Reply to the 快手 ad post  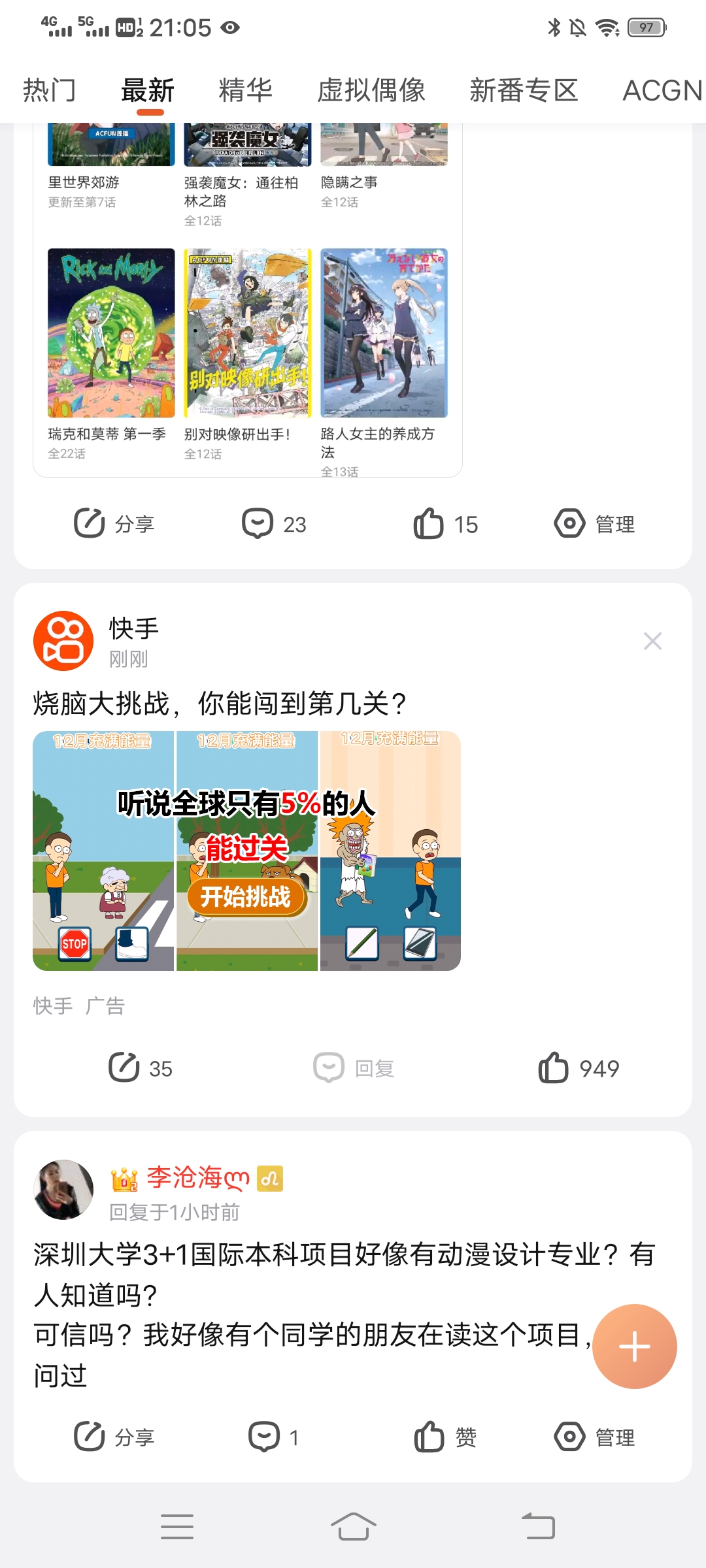(x=354, y=1068)
